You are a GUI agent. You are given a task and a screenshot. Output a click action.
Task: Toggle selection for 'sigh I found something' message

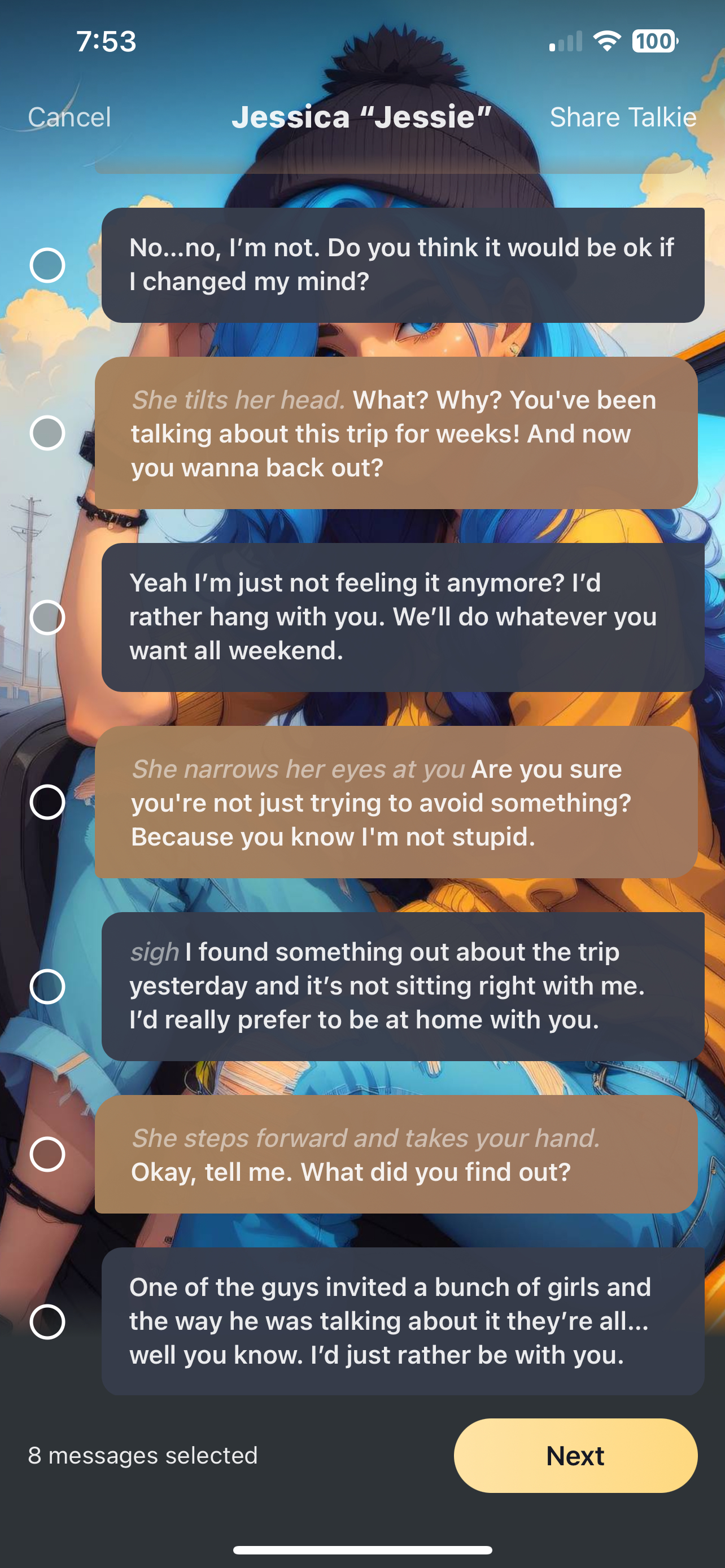click(47, 987)
